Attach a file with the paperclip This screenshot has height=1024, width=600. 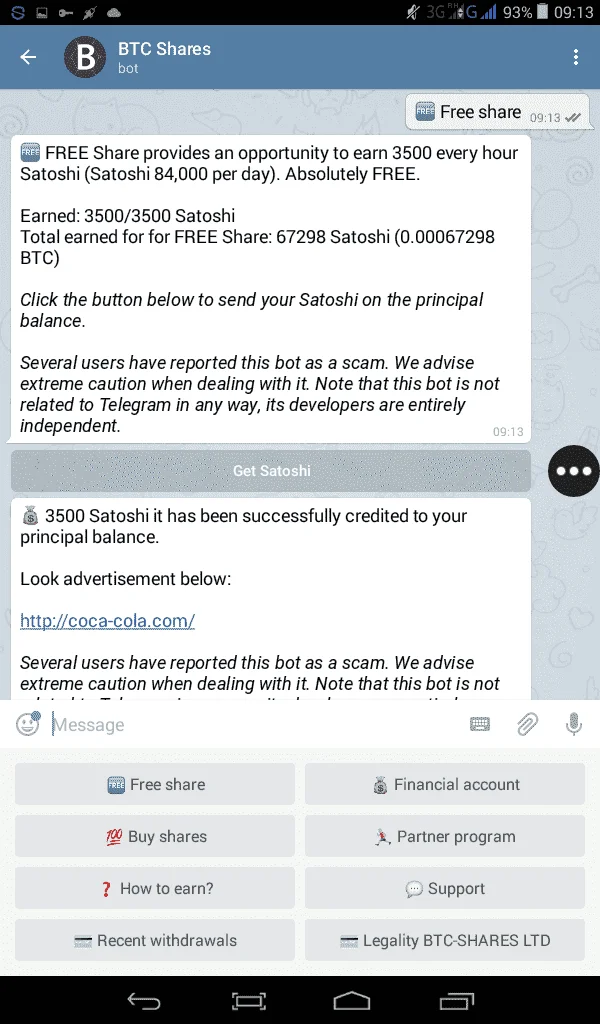click(528, 724)
